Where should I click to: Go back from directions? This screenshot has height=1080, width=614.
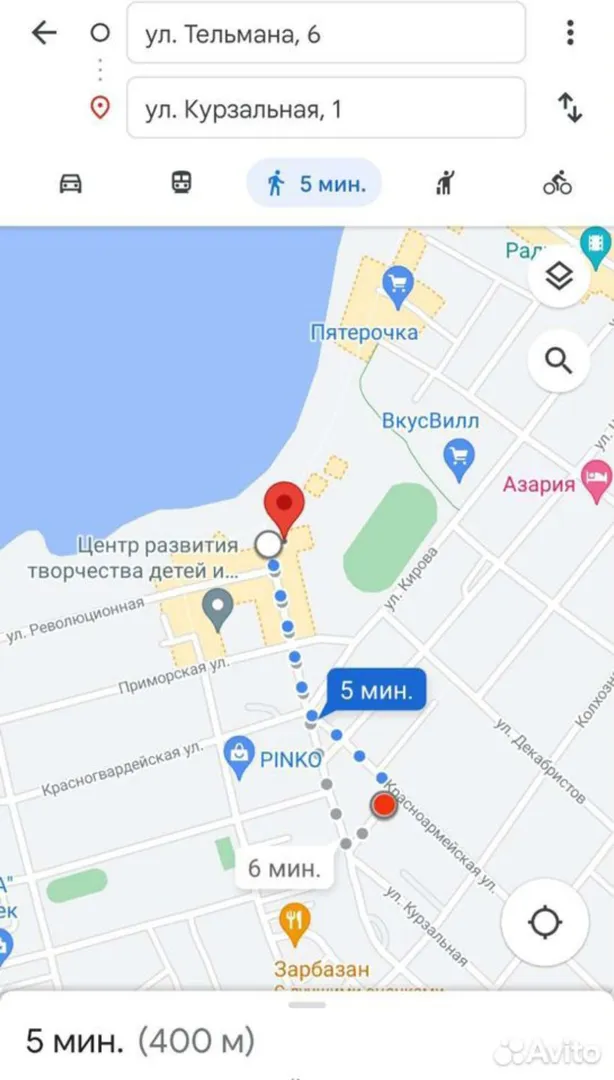tap(44, 33)
